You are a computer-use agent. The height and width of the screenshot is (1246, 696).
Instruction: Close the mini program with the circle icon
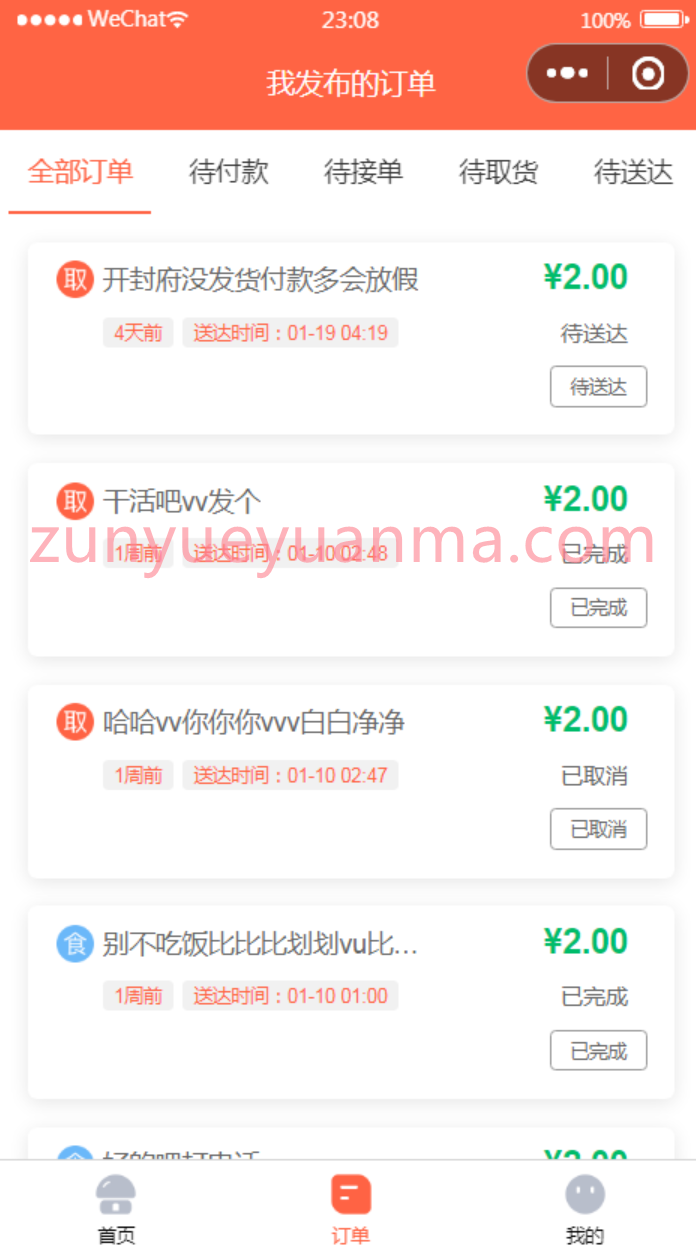[x=649, y=73]
